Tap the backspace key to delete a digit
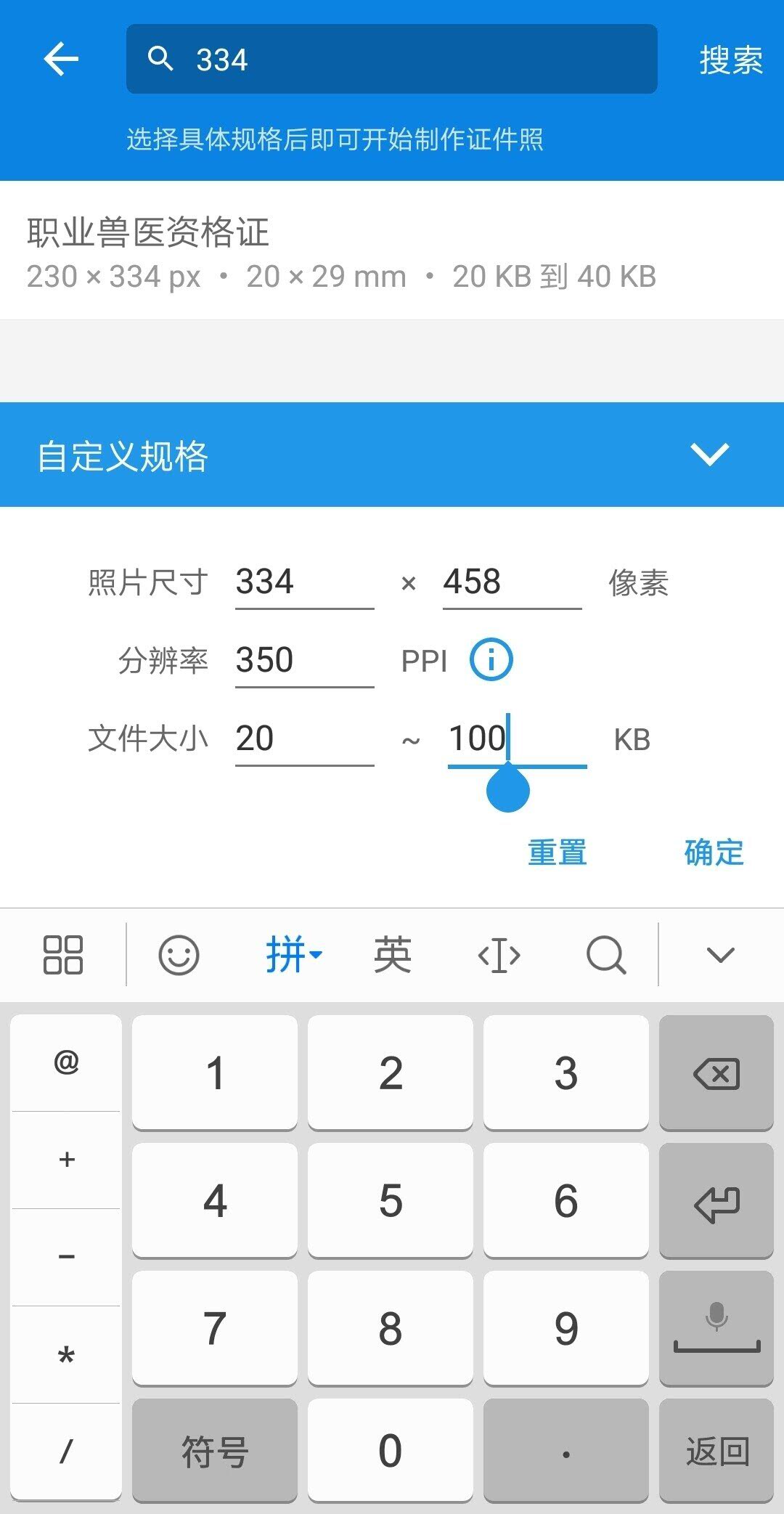Viewport: 784px width, 1514px height. click(716, 1071)
